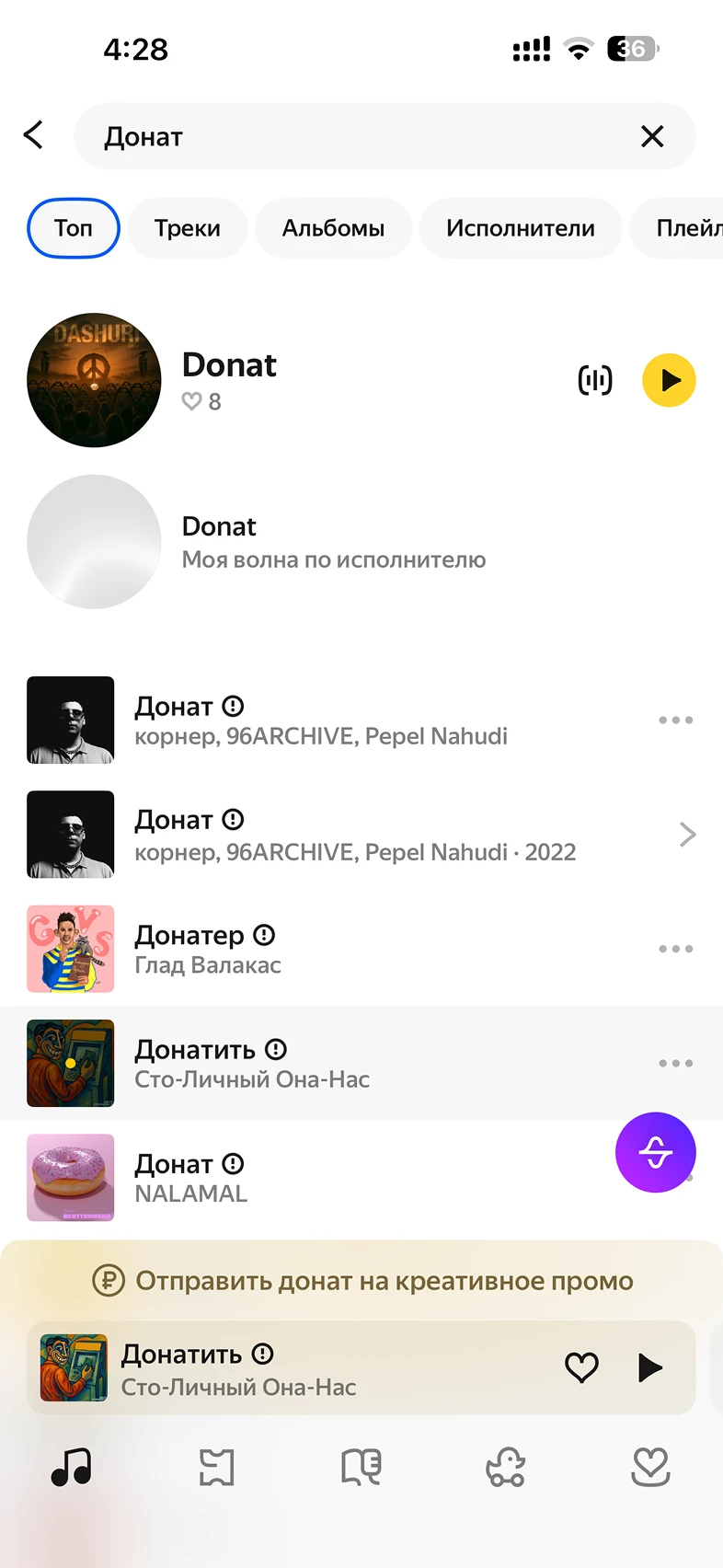The width and height of the screenshot is (723, 1568).
Task: Open Donat 'Моя волна по исполнителю'
Action: [333, 542]
